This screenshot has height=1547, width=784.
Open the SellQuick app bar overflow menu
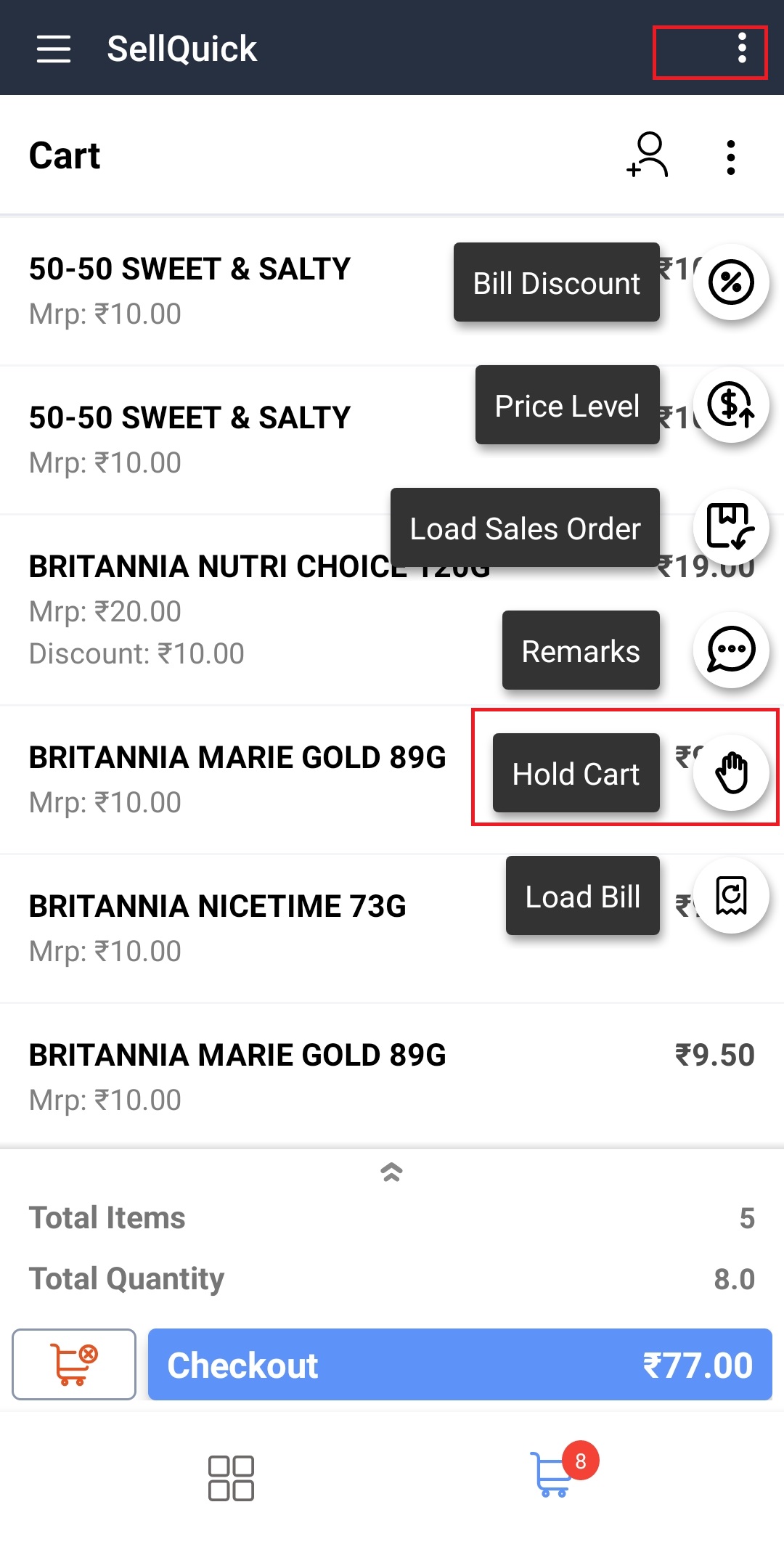pos(741,49)
